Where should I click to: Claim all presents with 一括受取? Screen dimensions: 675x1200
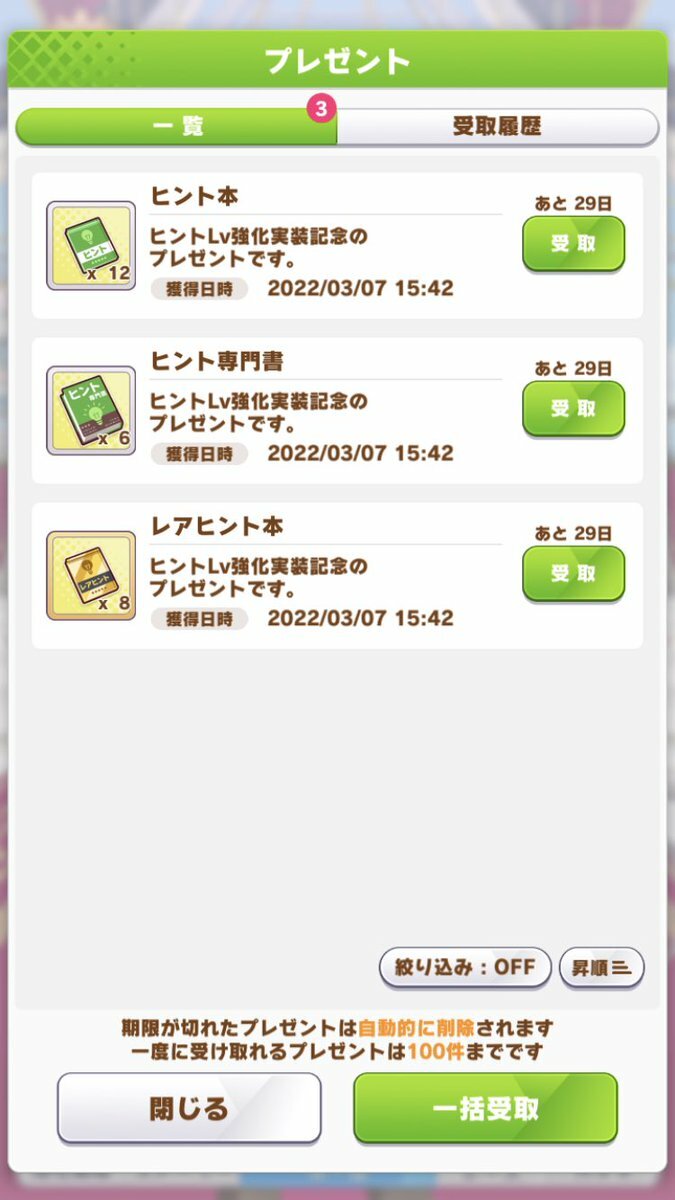pos(485,1108)
